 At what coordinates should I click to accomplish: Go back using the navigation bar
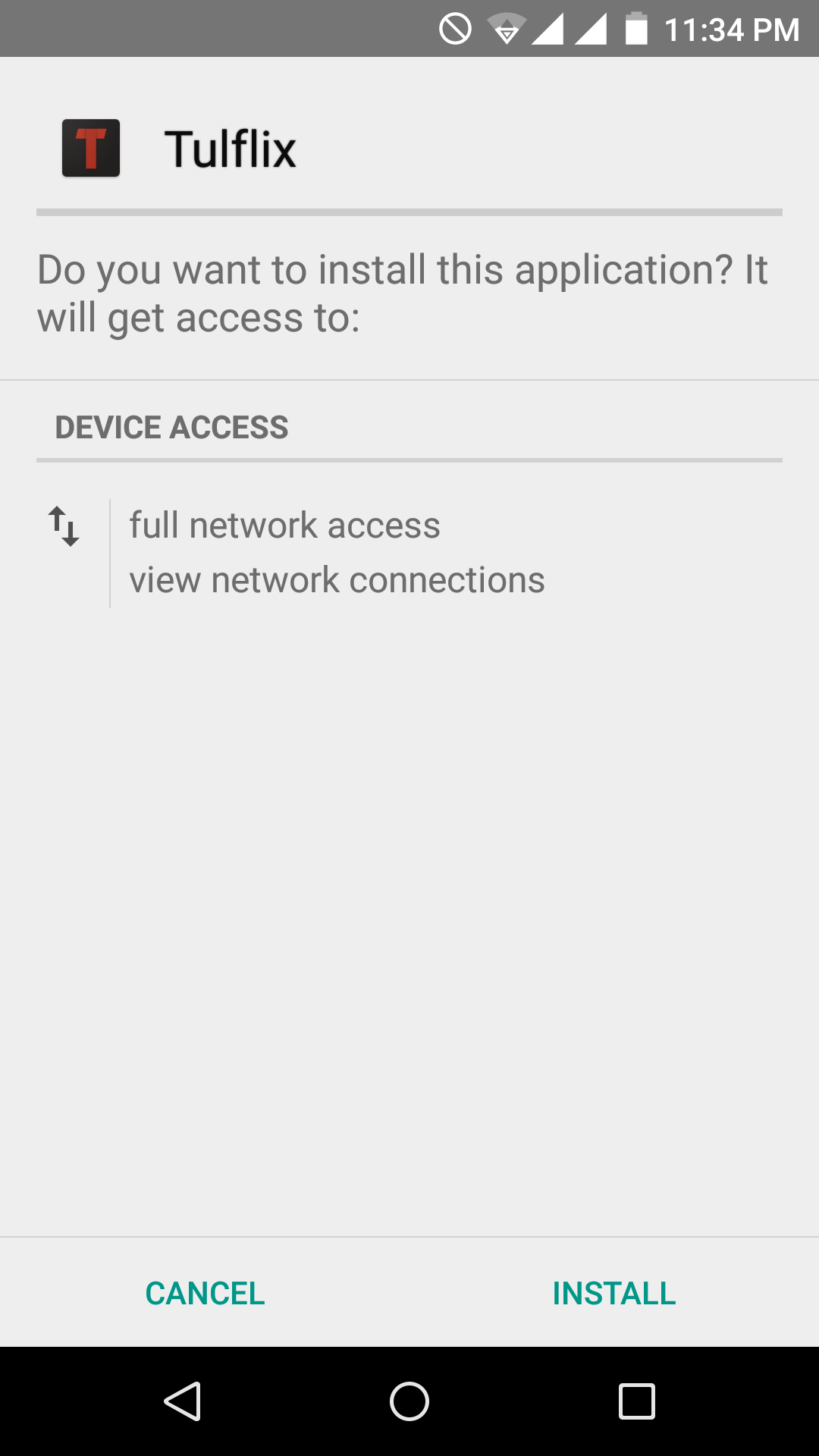click(182, 1401)
